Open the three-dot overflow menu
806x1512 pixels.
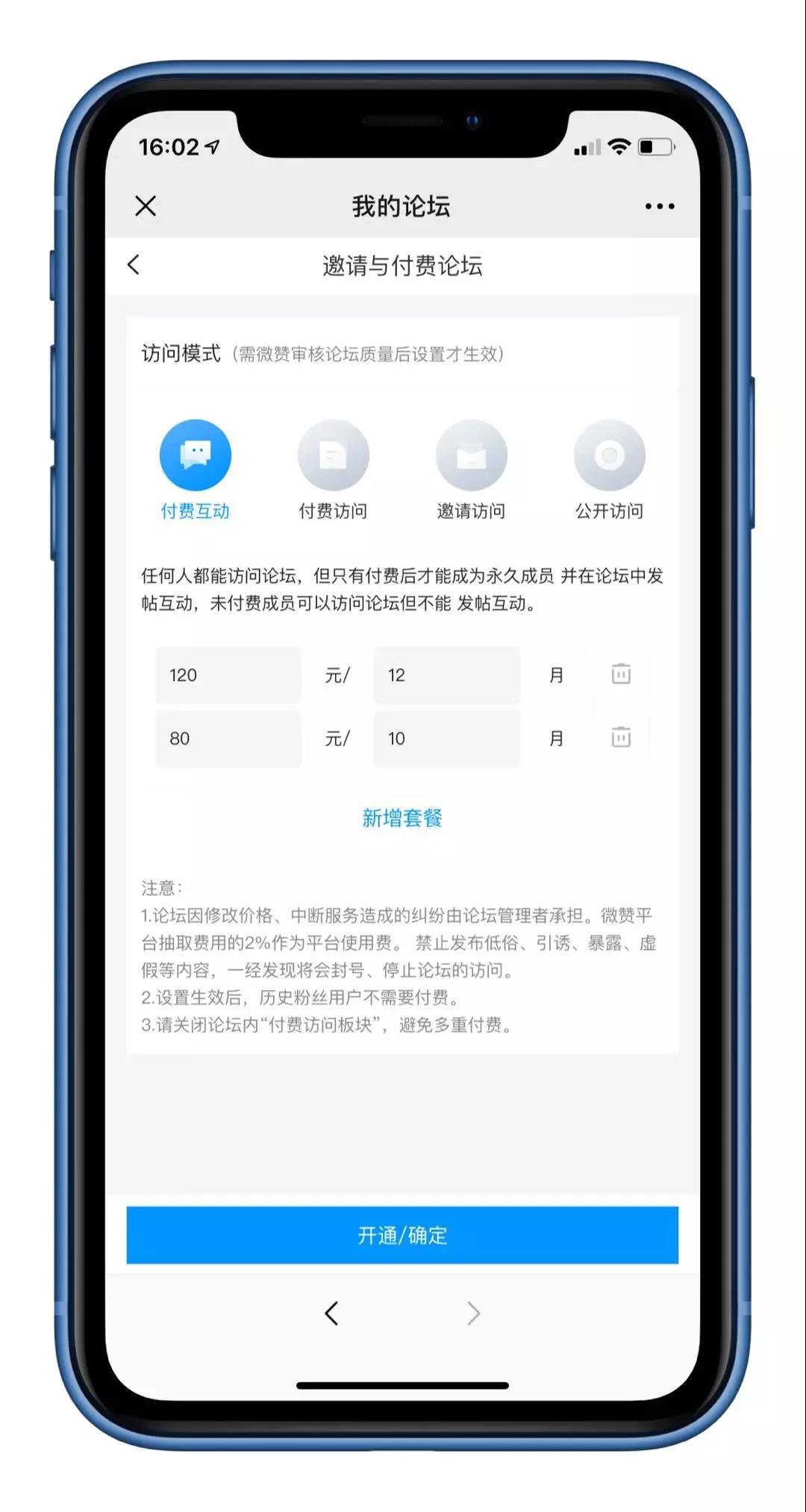pyautogui.click(x=660, y=207)
